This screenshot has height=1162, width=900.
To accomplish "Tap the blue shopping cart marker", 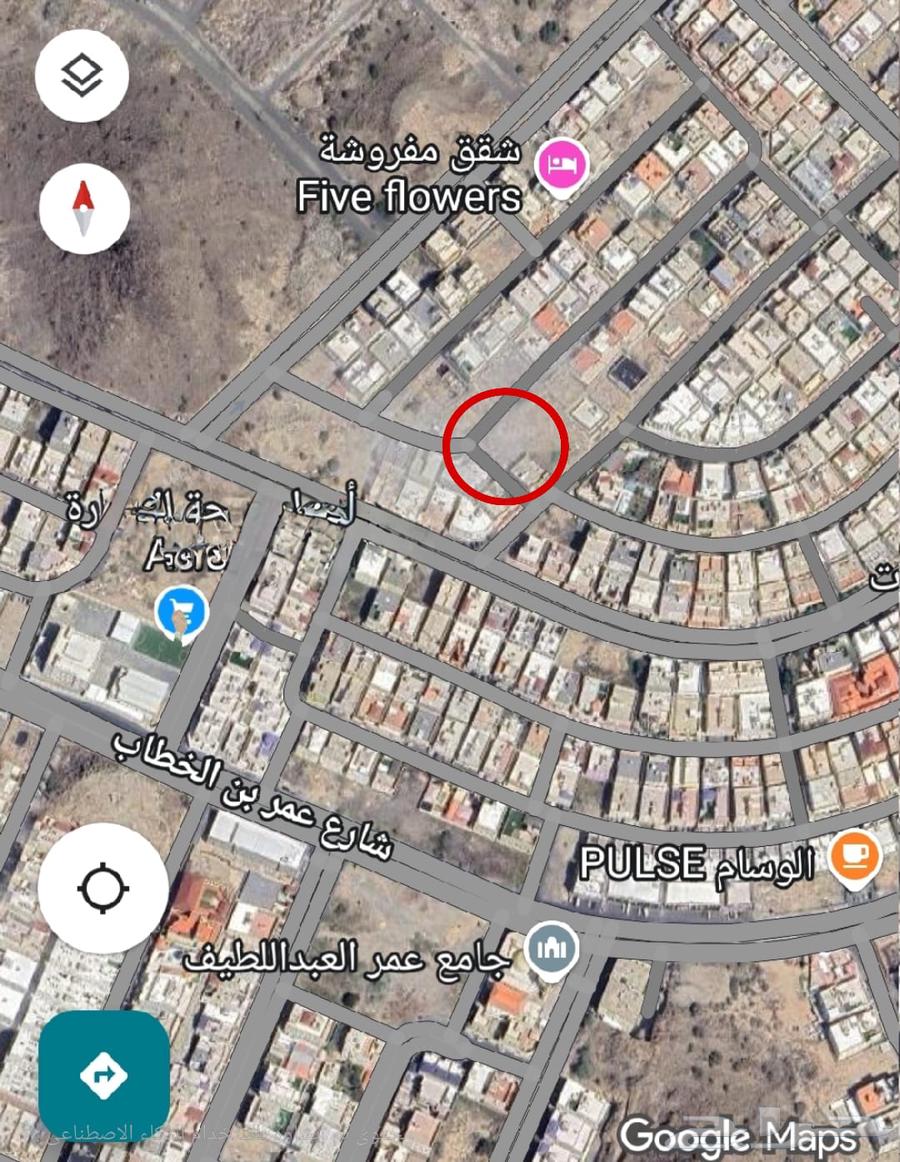I will pyautogui.click(x=183, y=611).
